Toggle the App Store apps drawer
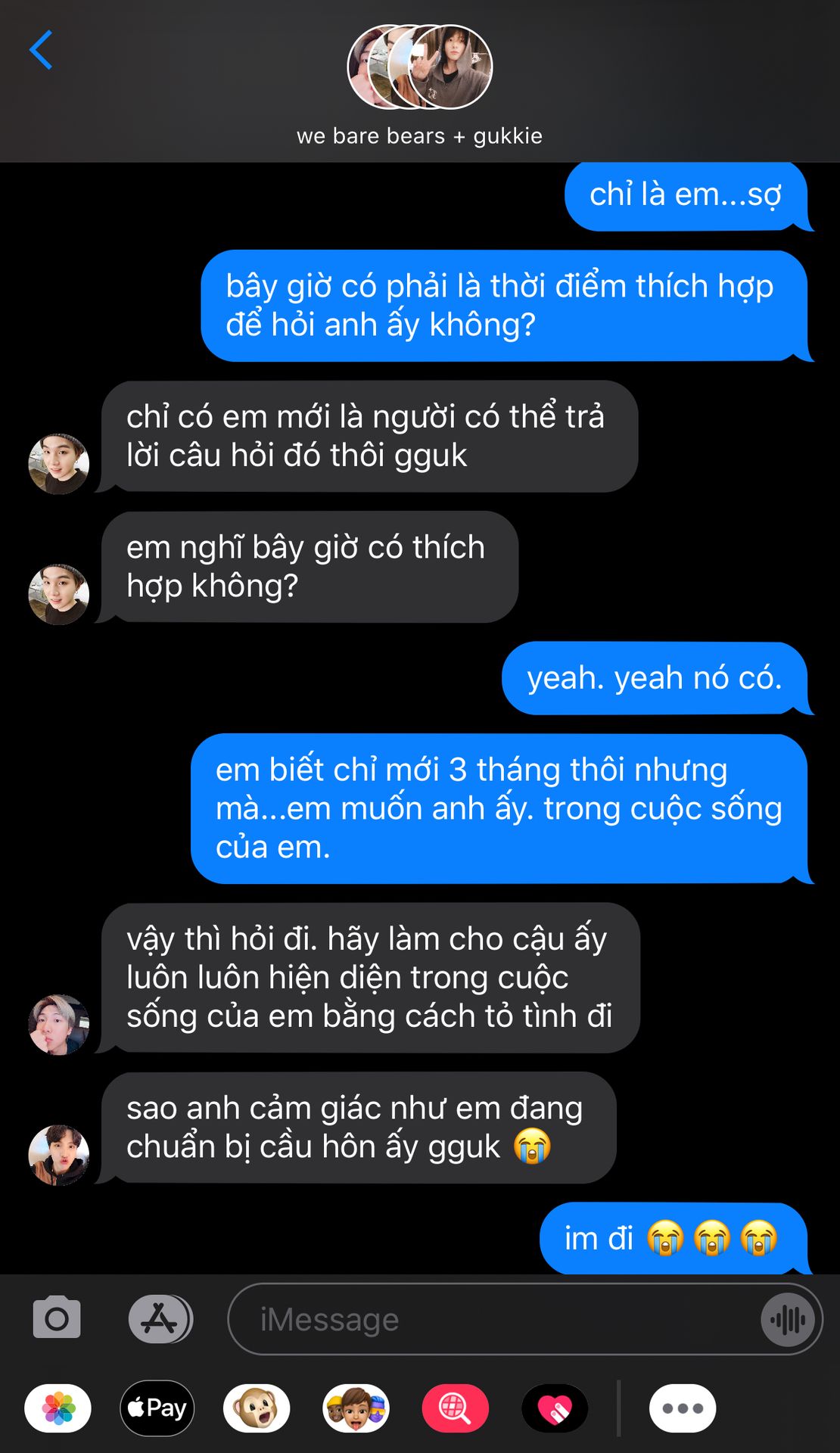 [x=160, y=1319]
